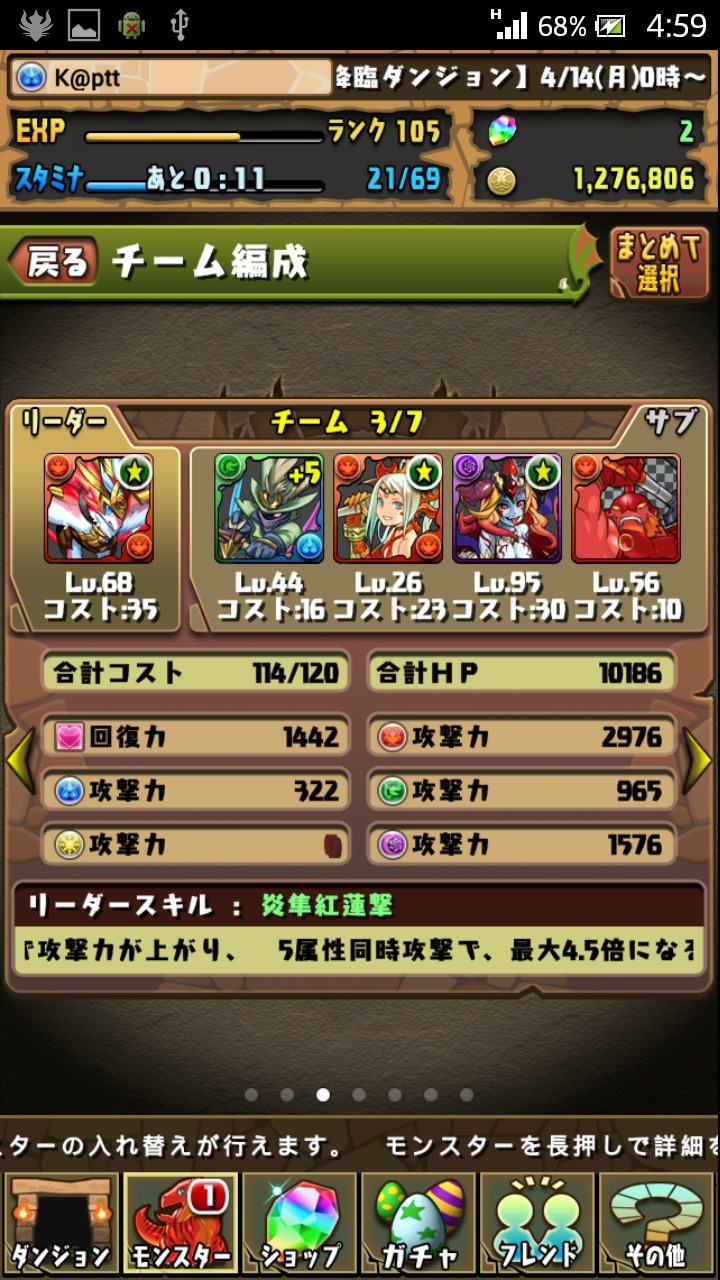720x1280 pixels.
Task: Select sub monster Lv.95 cost 30
Action: 507,508
